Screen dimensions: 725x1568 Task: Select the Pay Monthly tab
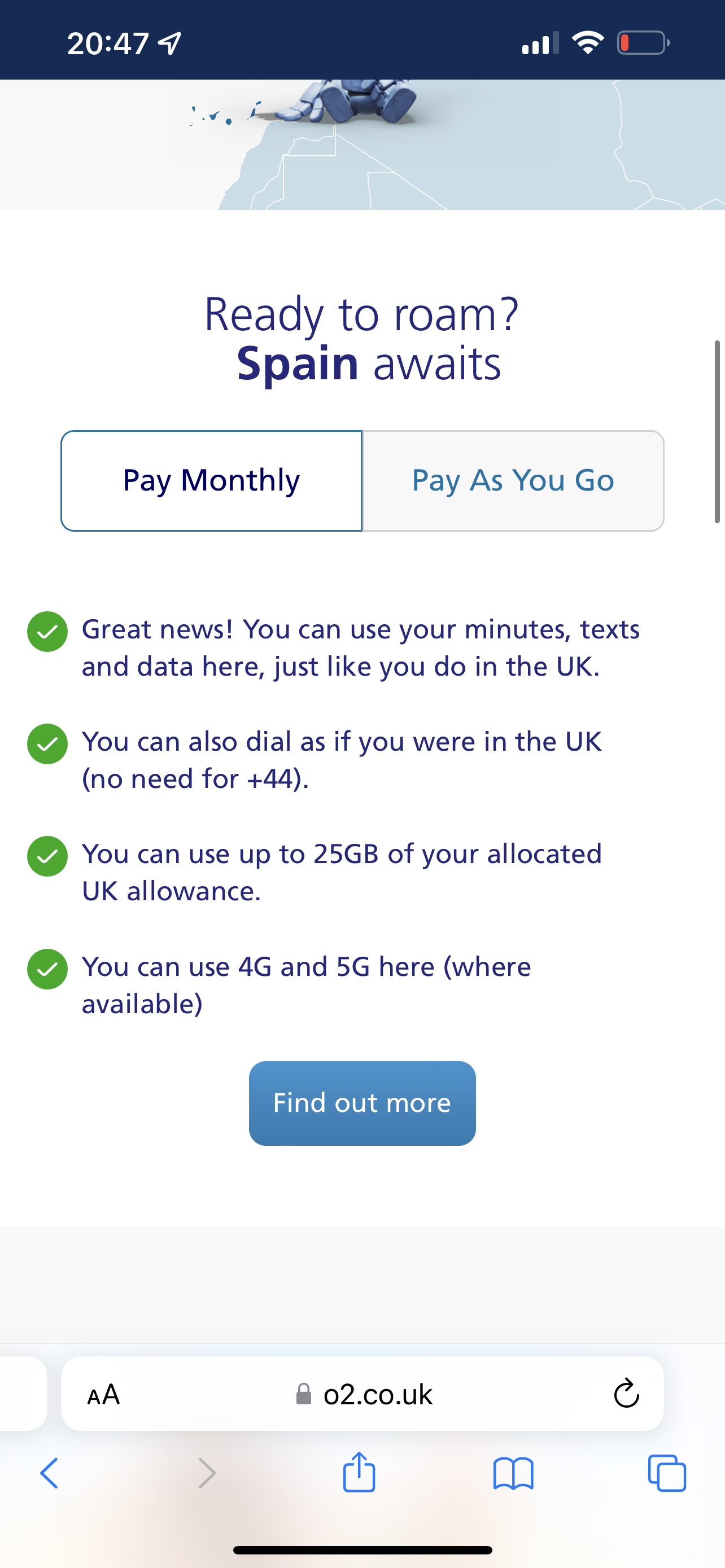211,481
